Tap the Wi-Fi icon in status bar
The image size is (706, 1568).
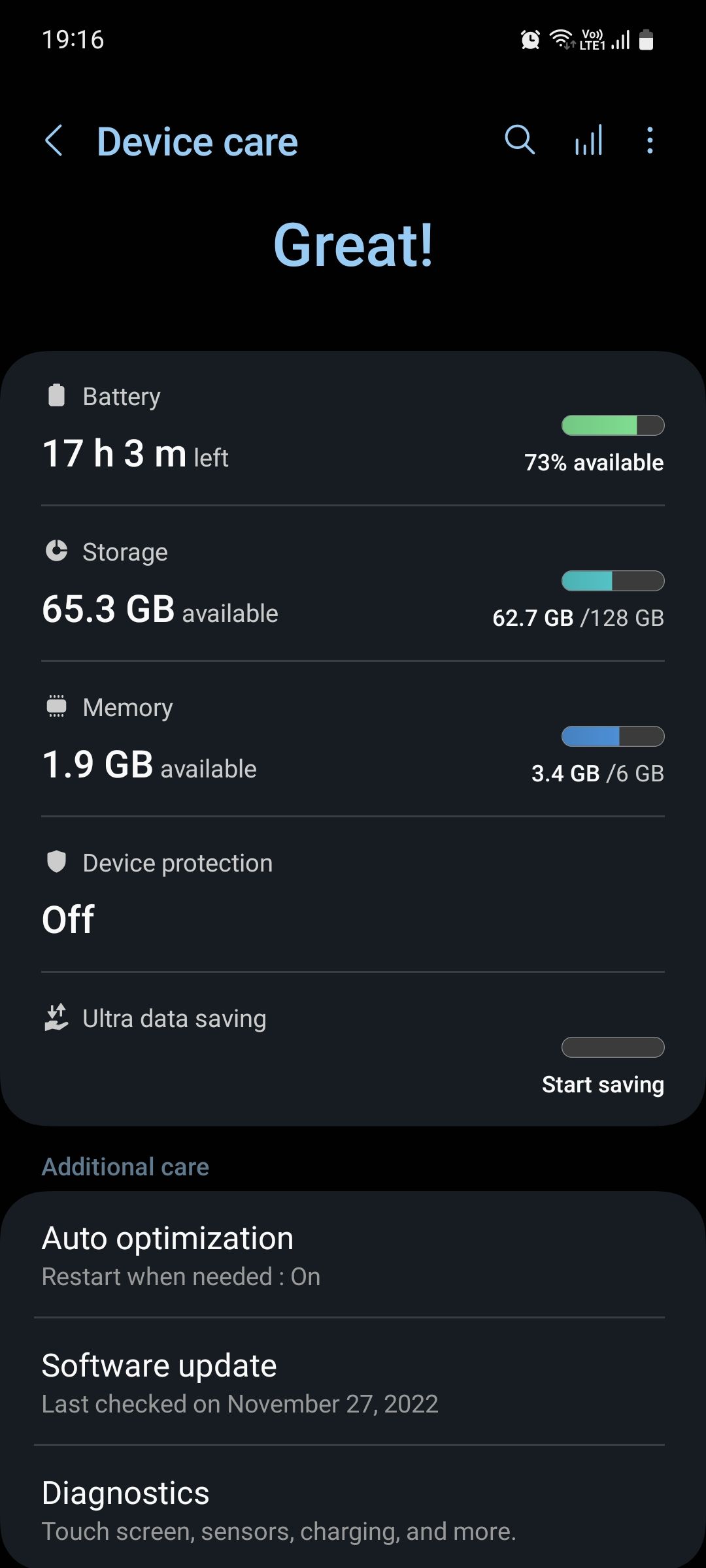[562, 39]
